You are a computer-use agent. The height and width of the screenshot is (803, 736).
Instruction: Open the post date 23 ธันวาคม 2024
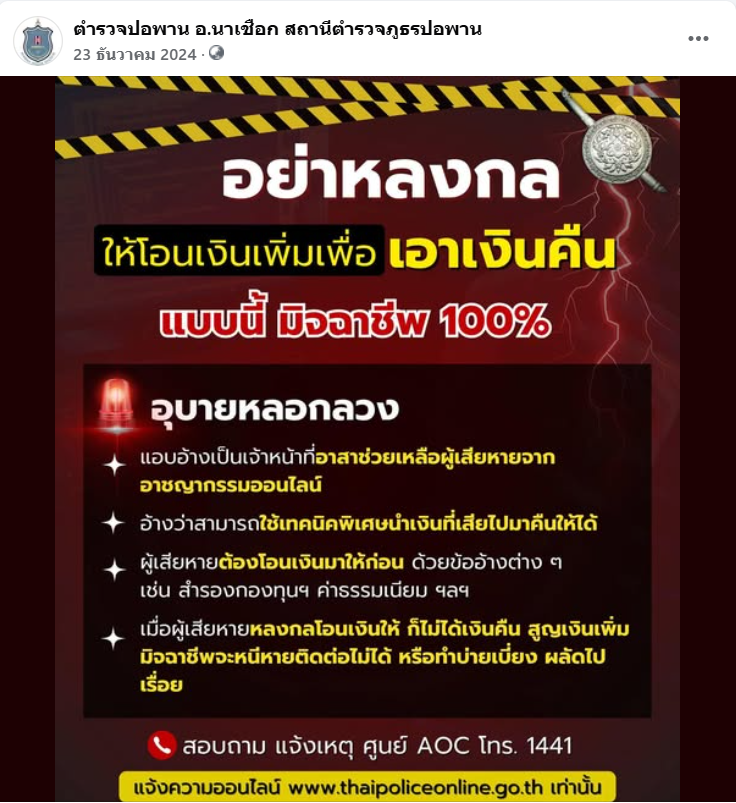tap(135, 54)
